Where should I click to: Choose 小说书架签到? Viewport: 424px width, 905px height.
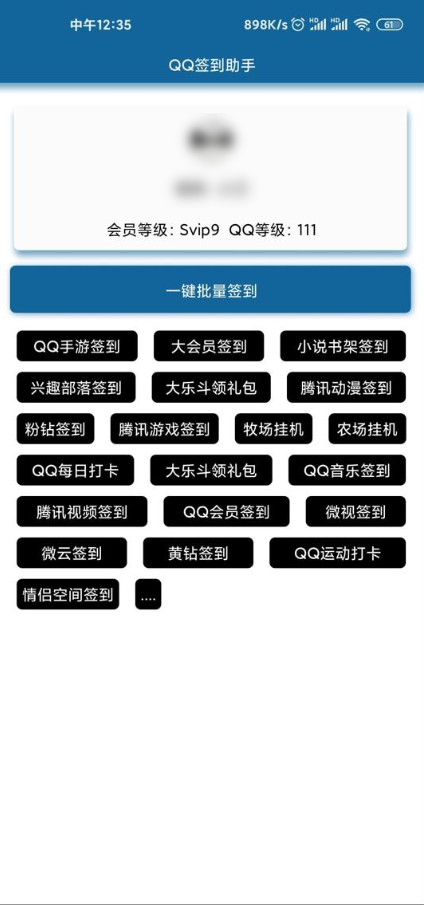(x=343, y=346)
